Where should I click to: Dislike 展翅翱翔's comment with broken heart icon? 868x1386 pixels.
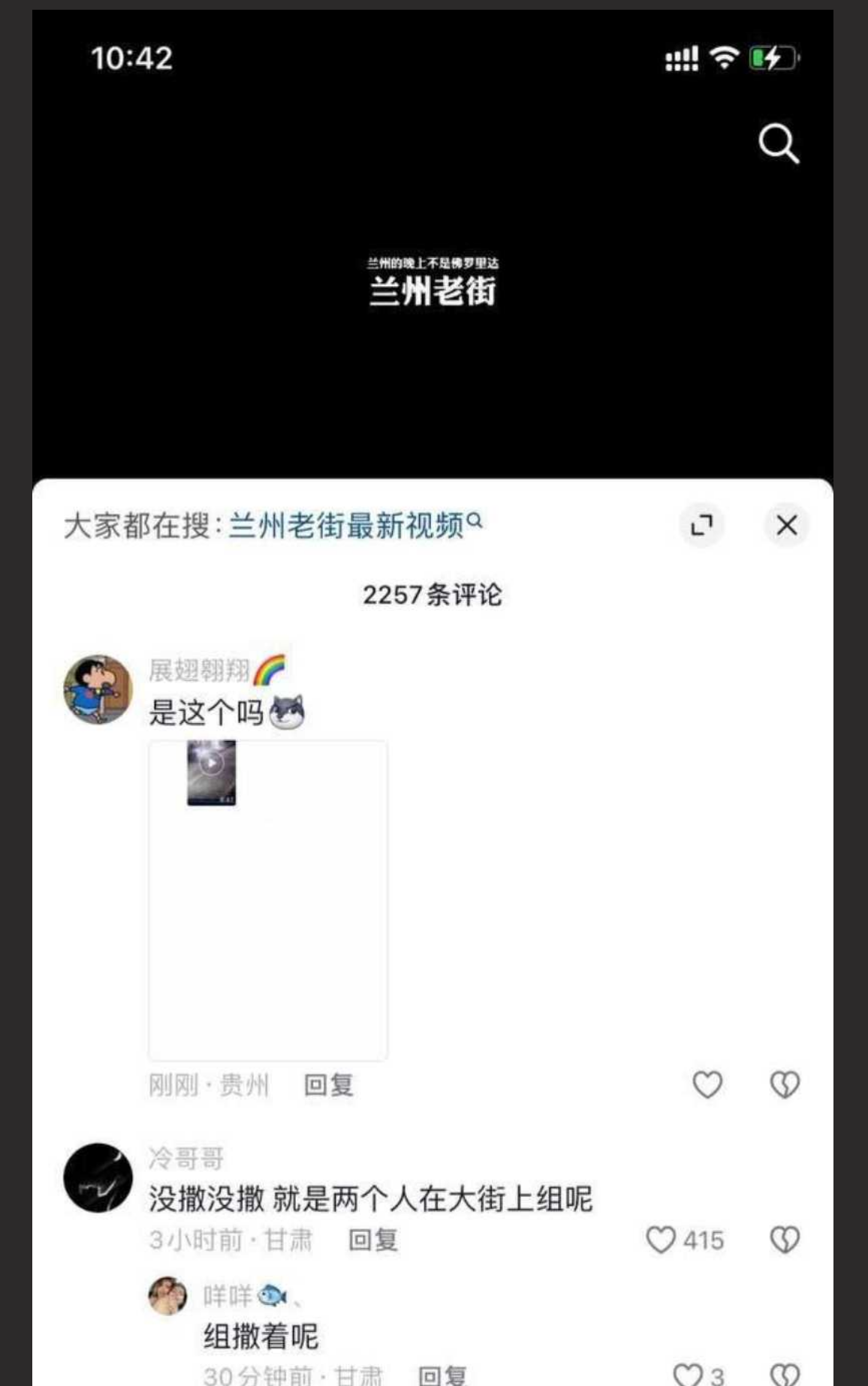(785, 1083)
